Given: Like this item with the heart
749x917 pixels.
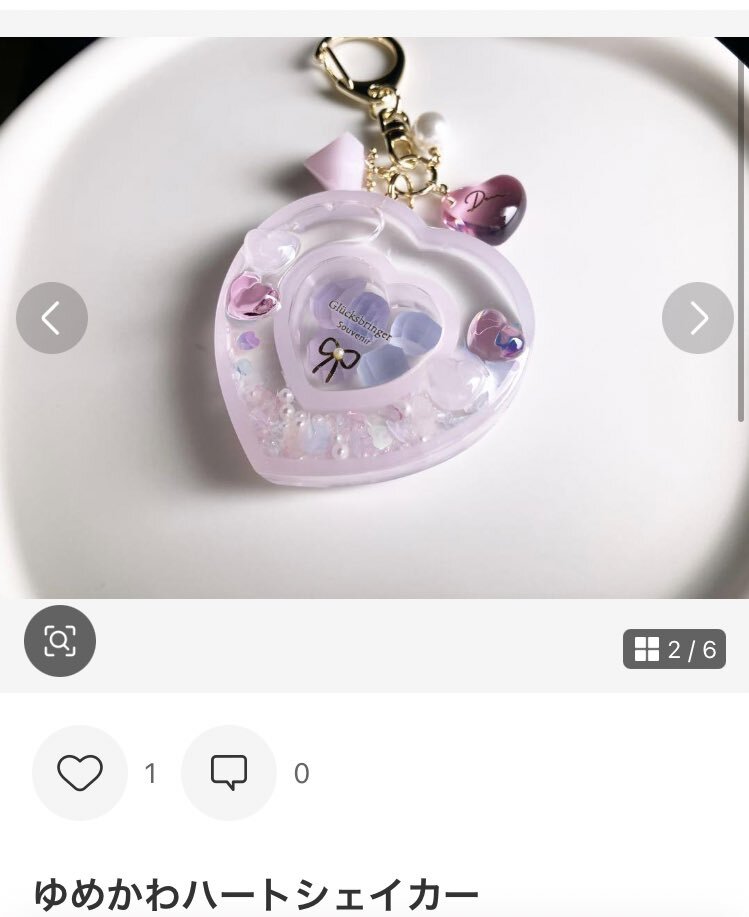Looking at the screenshot, I should tap(80, 773).
